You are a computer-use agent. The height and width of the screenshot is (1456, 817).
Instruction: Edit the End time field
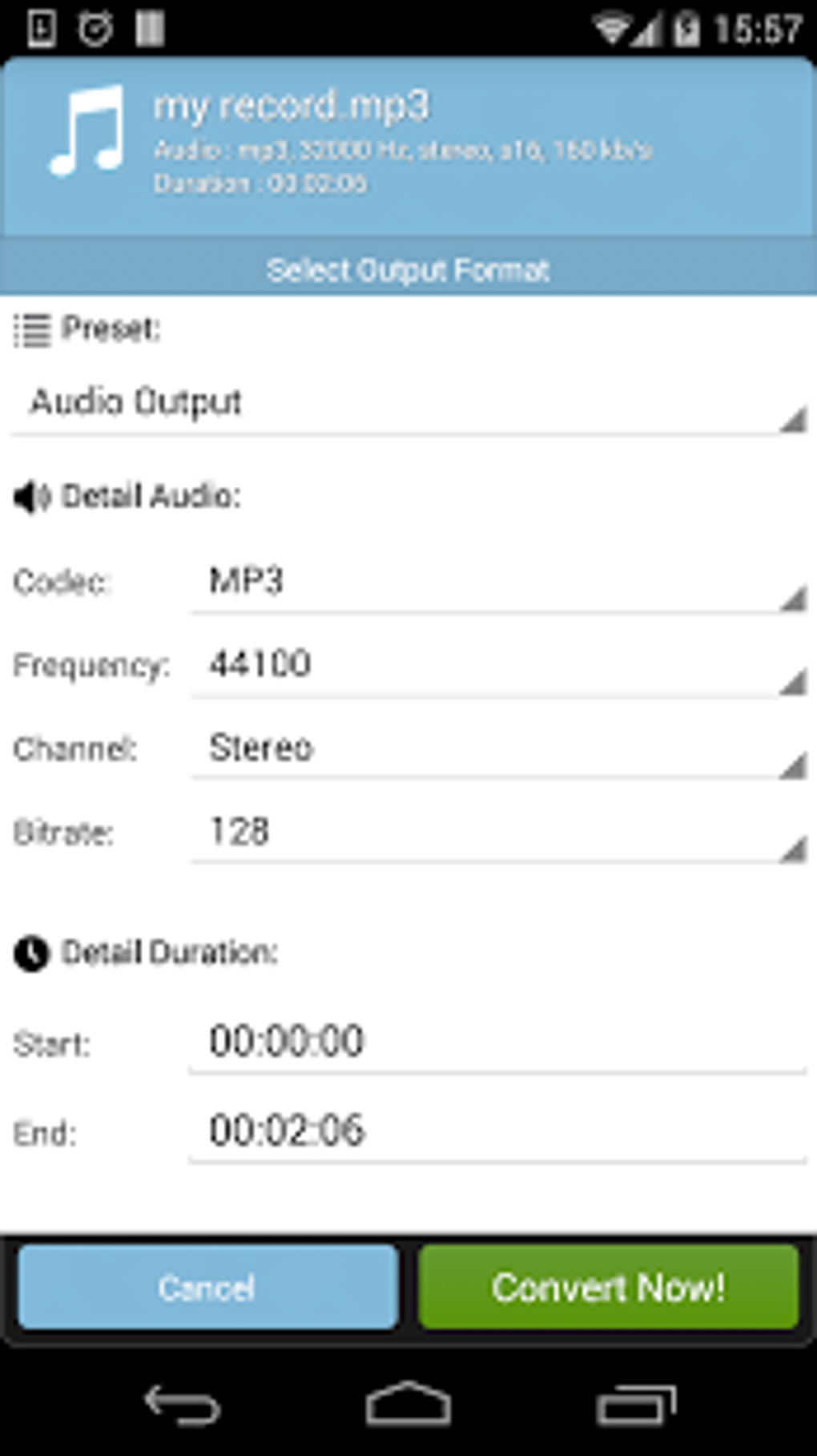tap(497, 1131)
